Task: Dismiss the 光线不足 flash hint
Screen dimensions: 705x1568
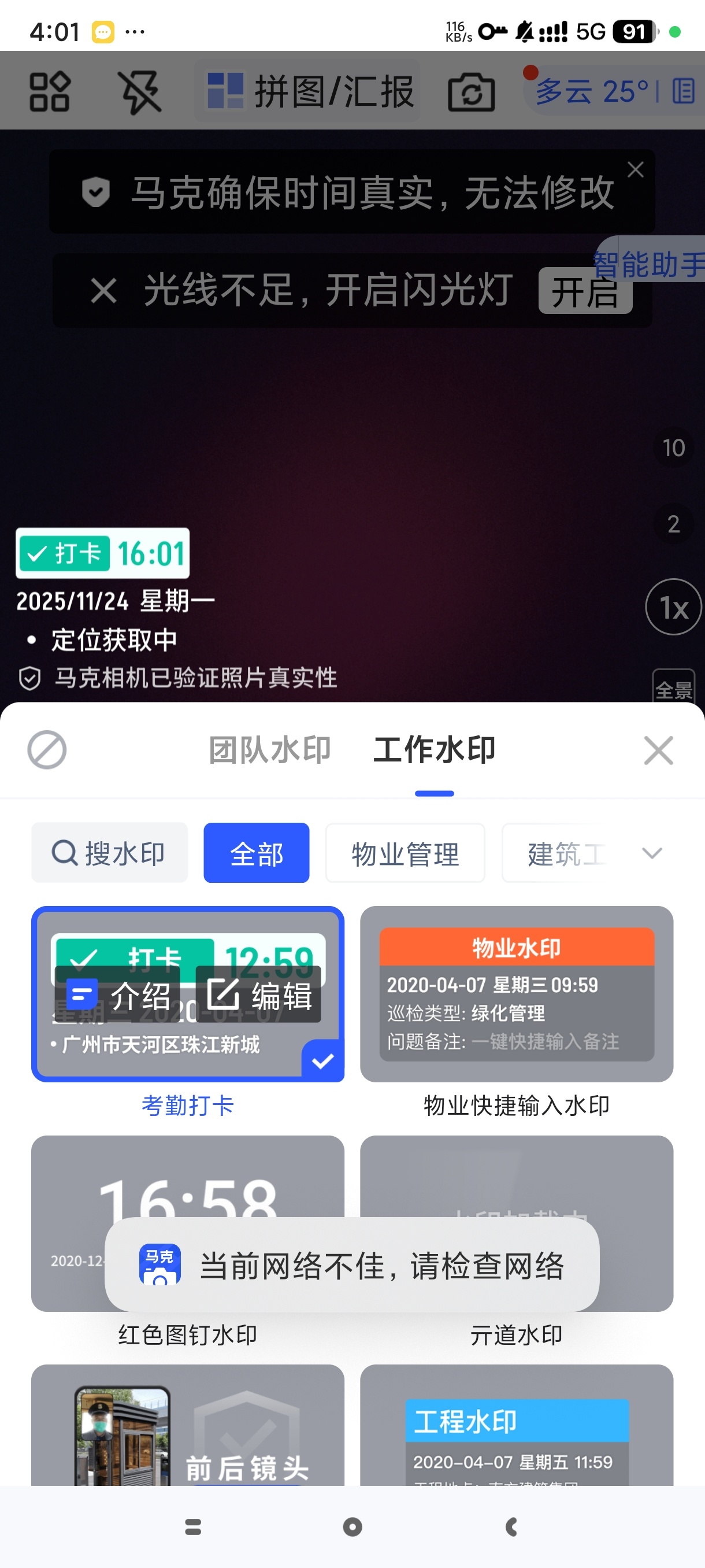Action: [103, 290]
